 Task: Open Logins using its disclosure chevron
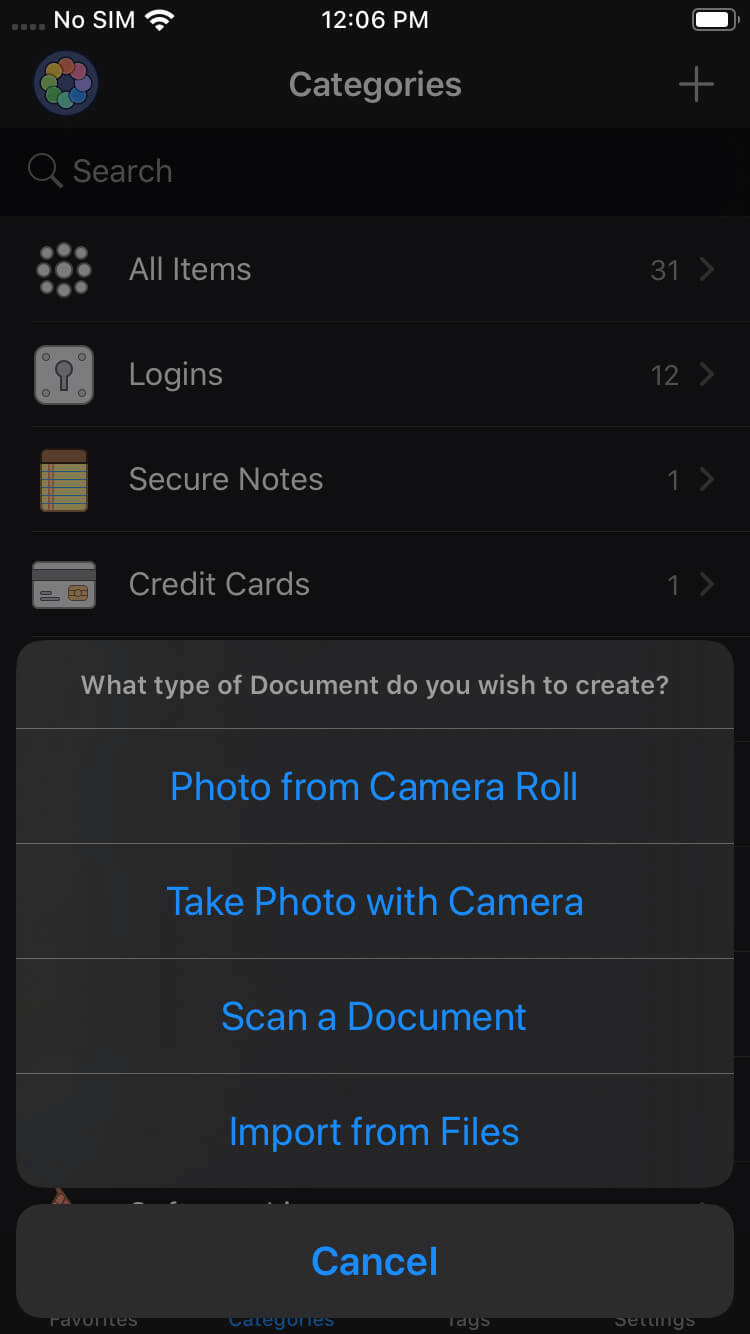point(706,375)
